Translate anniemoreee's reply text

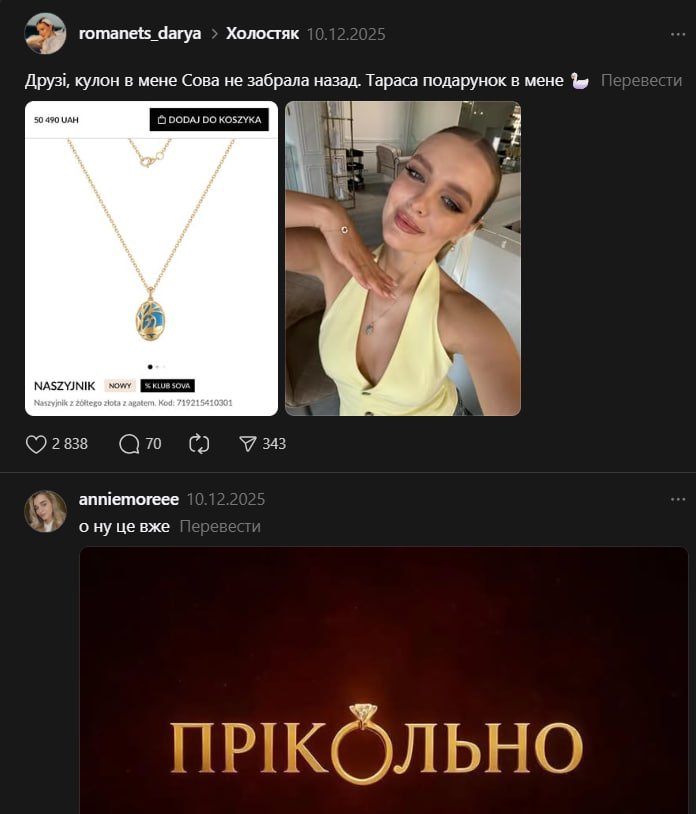coord(220,526)
